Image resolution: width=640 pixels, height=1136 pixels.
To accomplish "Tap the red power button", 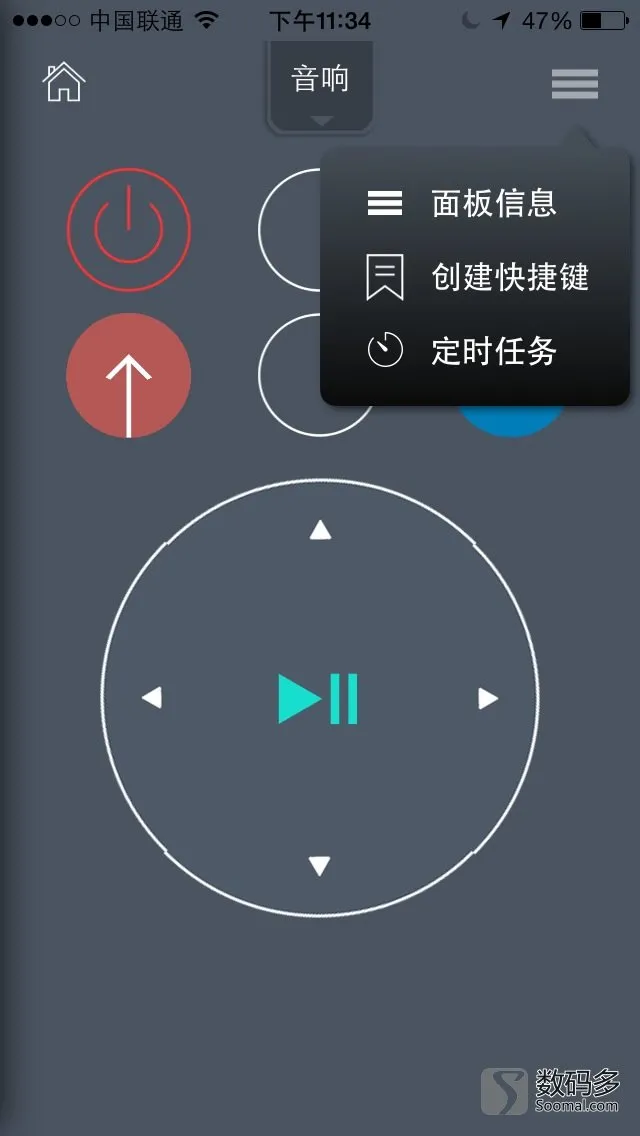I will (128, 231).
